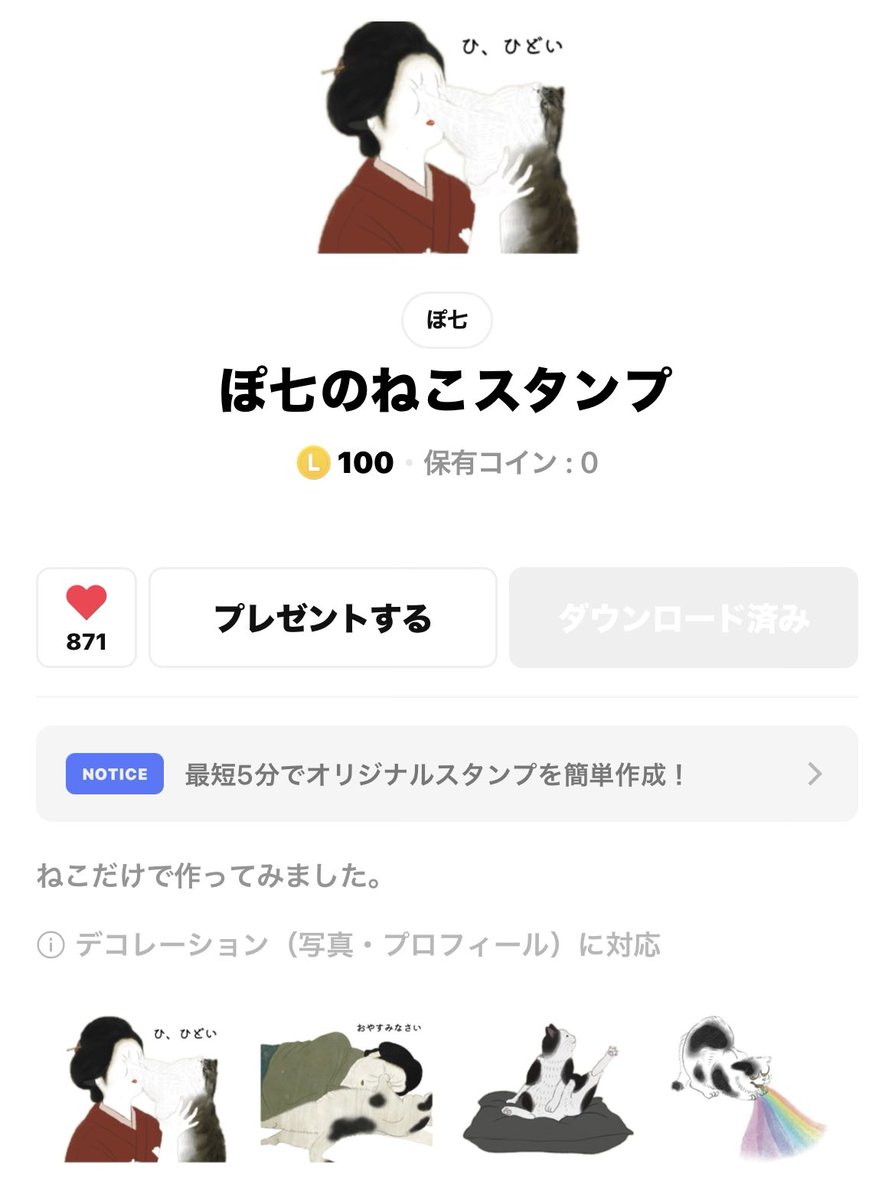The width and height of the screenshot is (895, 1200).
Task: Open the ぽ七 creator profile badge
Action: point(447,320)
